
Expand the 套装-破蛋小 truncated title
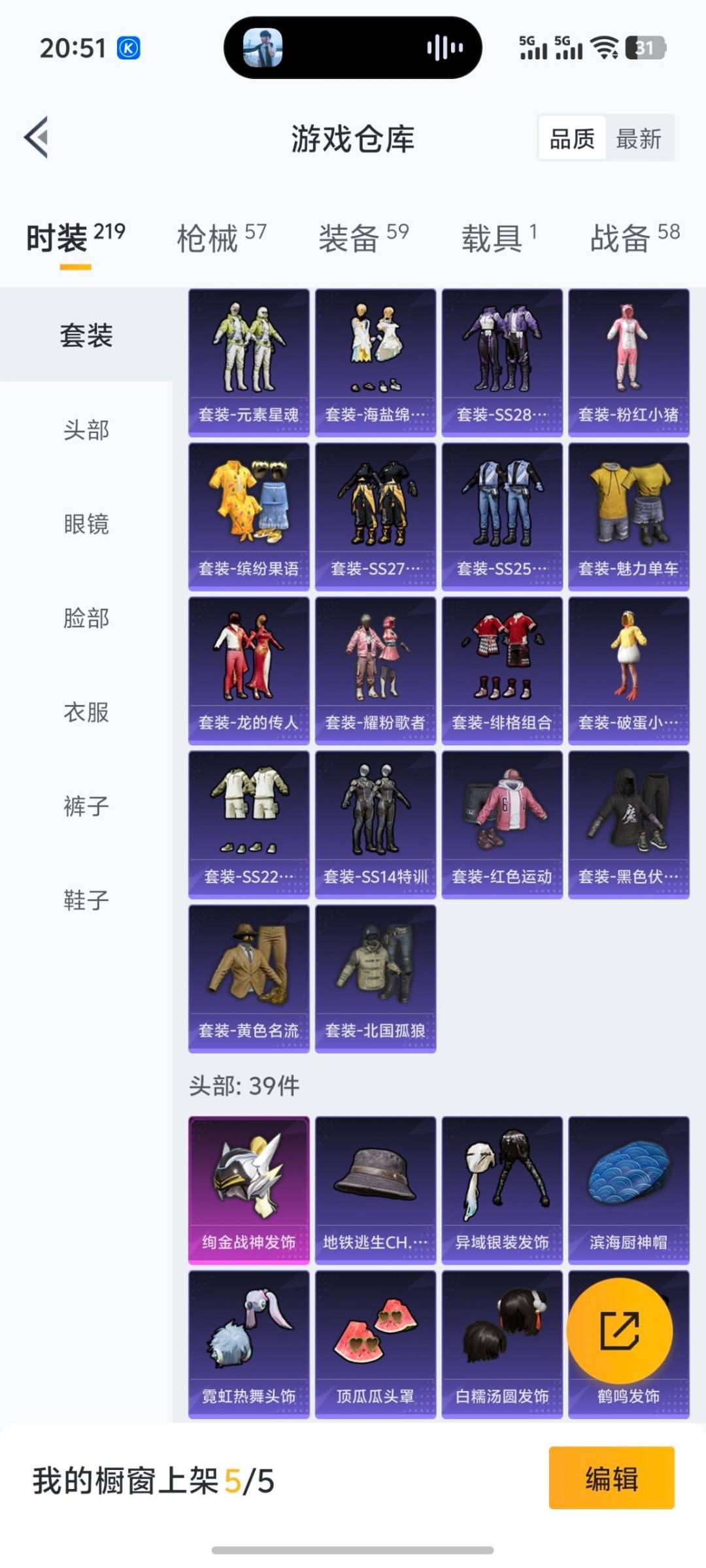(x=630, y=720)
